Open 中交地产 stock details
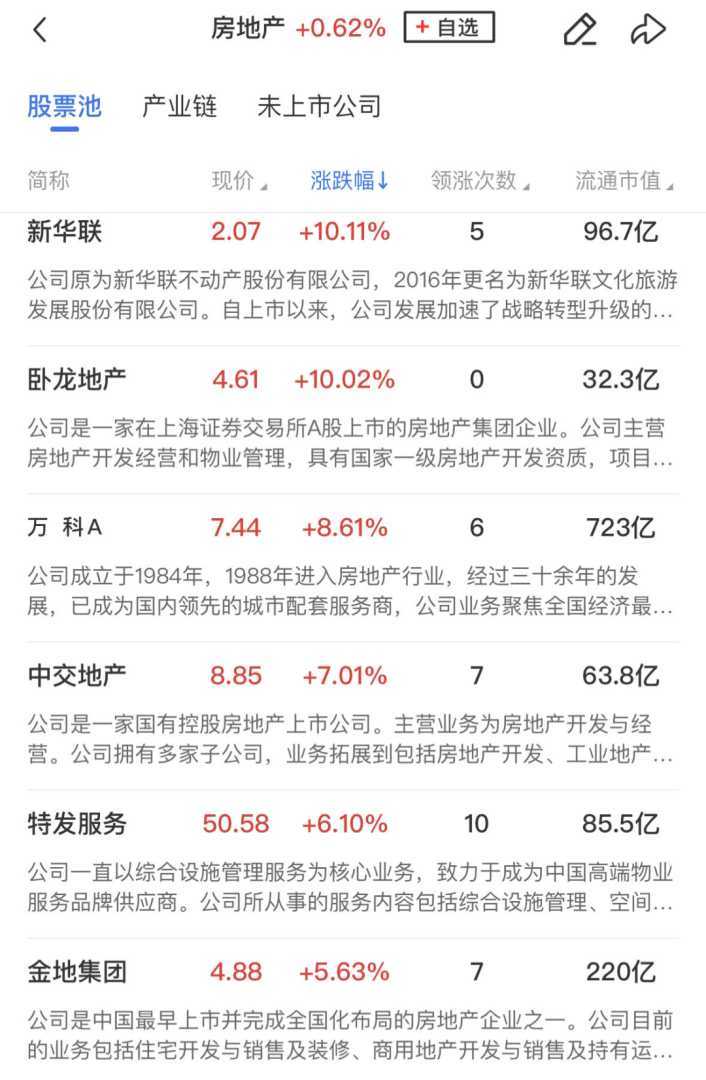Image resolution: width=706 pixels, height=1080 pixels. pos(77,676)
